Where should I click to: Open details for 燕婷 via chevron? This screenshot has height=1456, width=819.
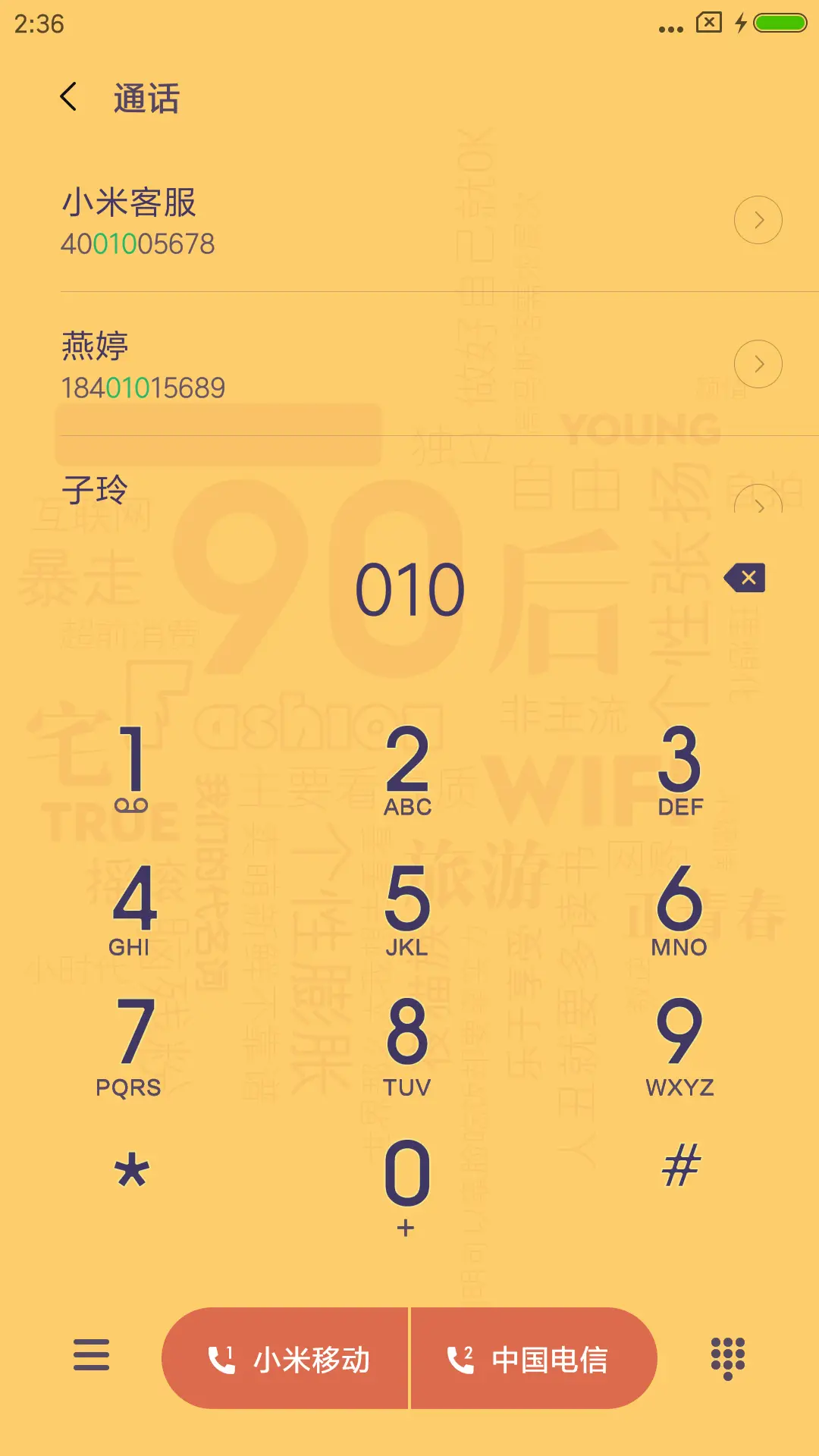click(x=758, y=363)
